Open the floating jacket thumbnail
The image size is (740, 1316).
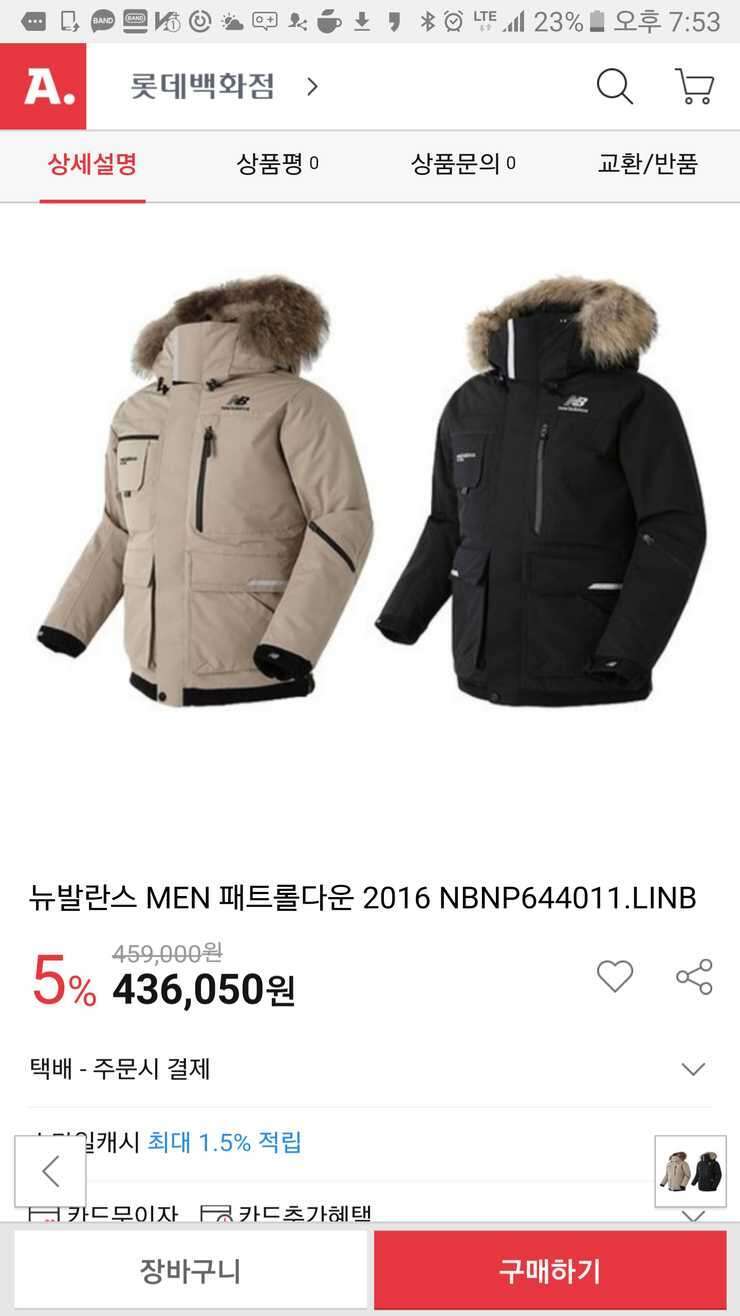click(690, 1171)
